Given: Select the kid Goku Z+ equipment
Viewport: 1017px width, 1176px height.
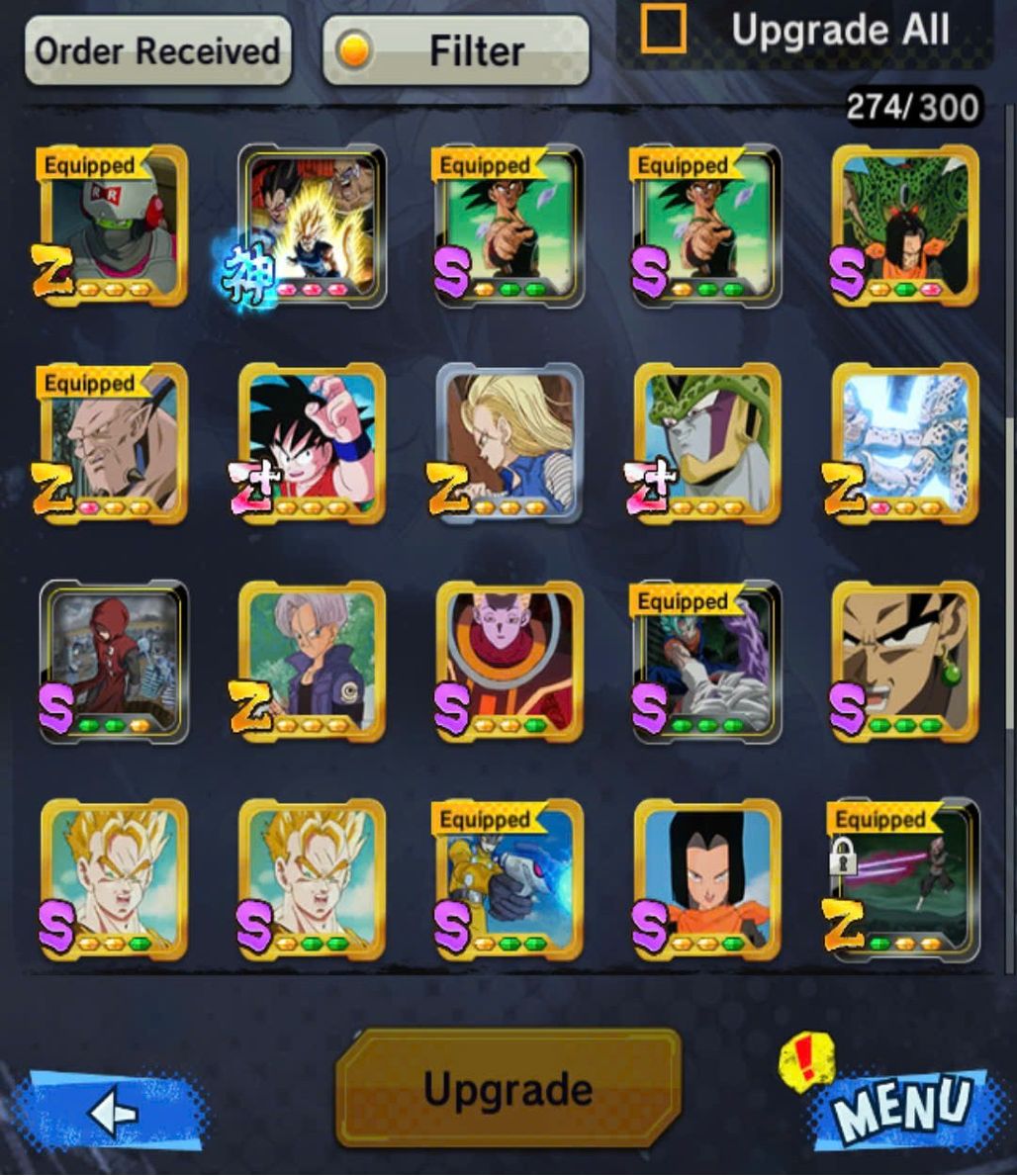Looking at the screenshot, I should [312, 443].
